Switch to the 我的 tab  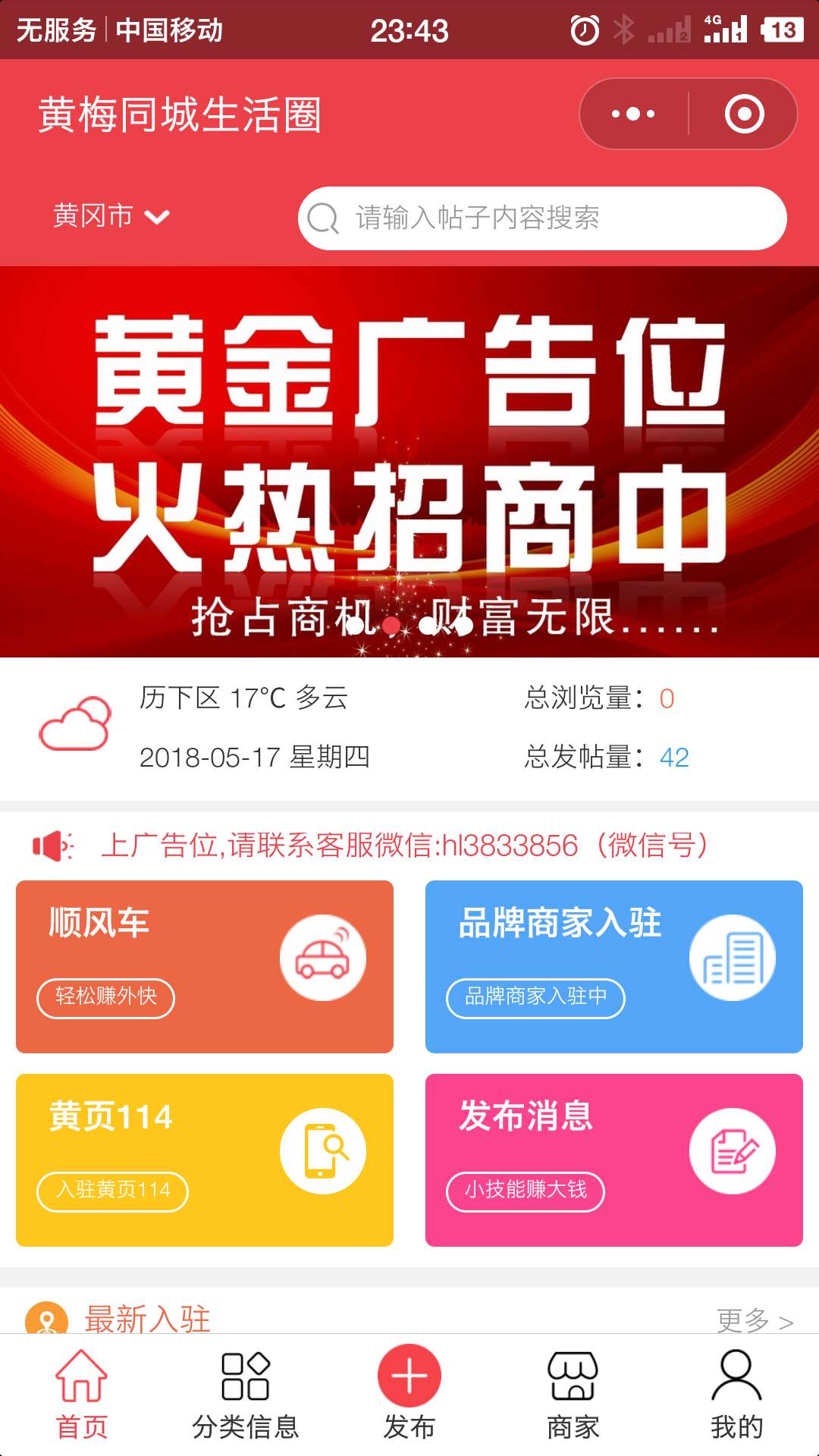coord(736,1395)
